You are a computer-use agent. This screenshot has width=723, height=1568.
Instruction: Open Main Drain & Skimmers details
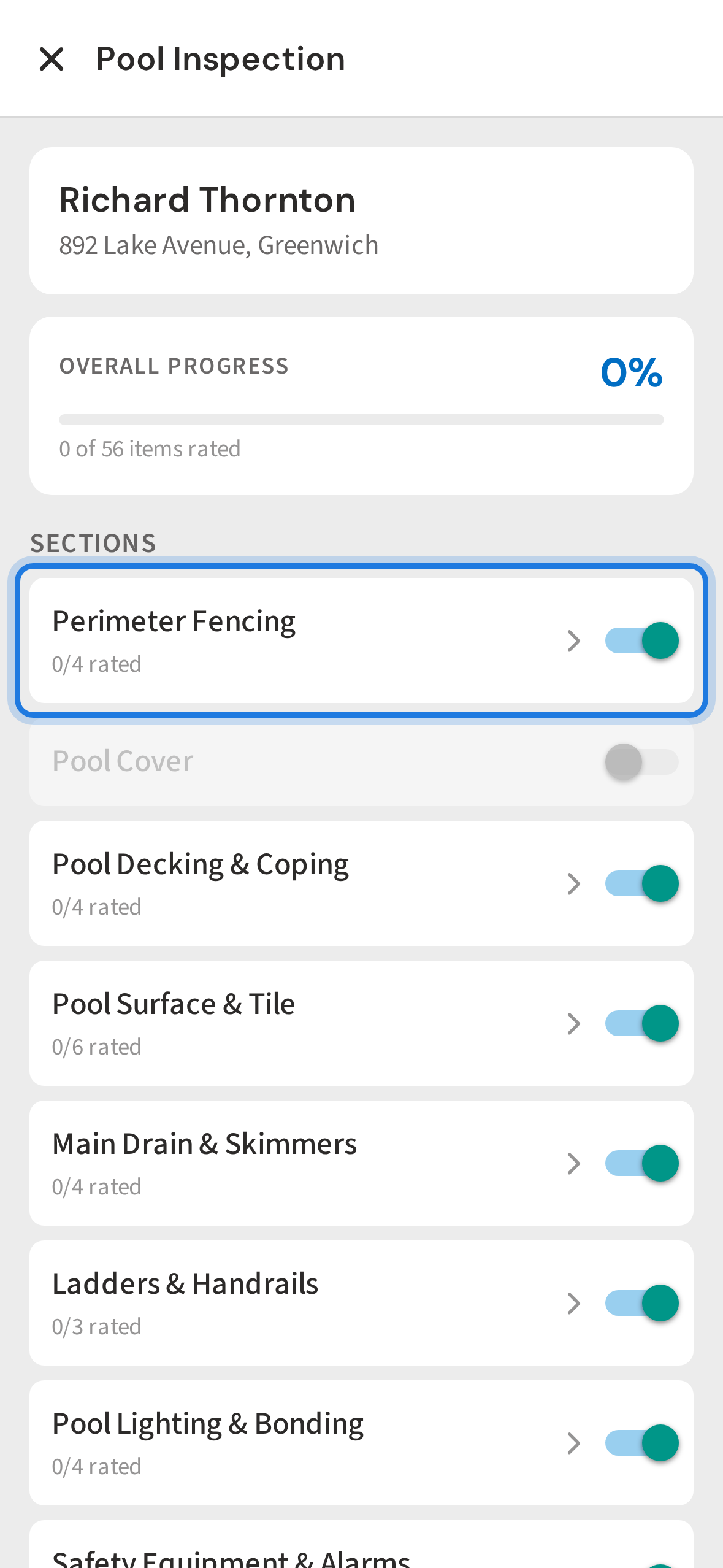coord(574,1163)
